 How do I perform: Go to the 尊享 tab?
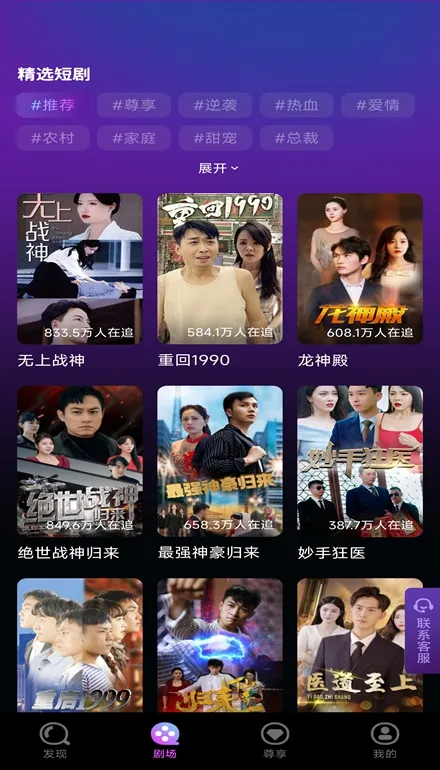point(275,741)
